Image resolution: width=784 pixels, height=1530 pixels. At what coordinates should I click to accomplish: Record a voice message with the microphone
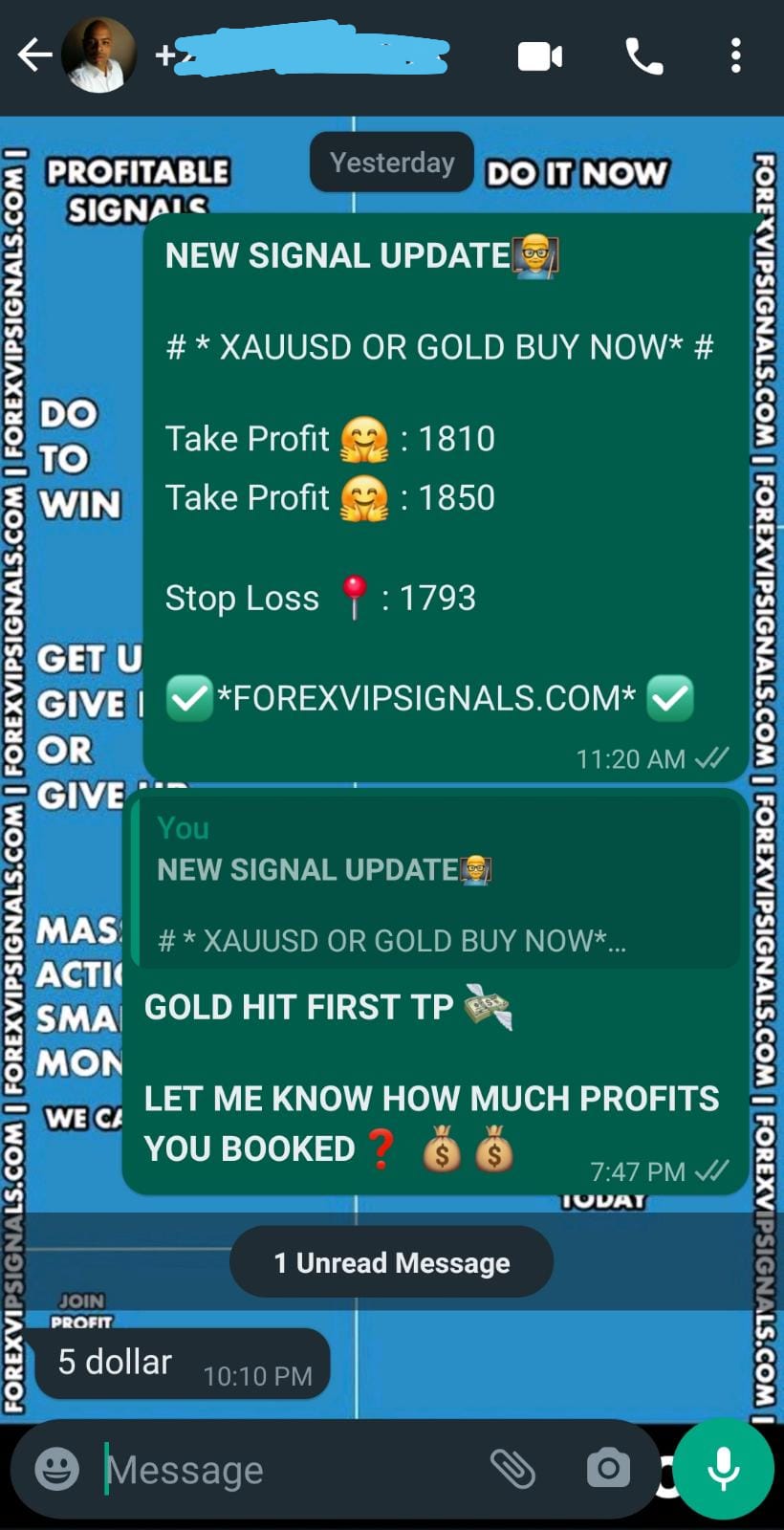pyautogui.click(x=724, y=1466)
